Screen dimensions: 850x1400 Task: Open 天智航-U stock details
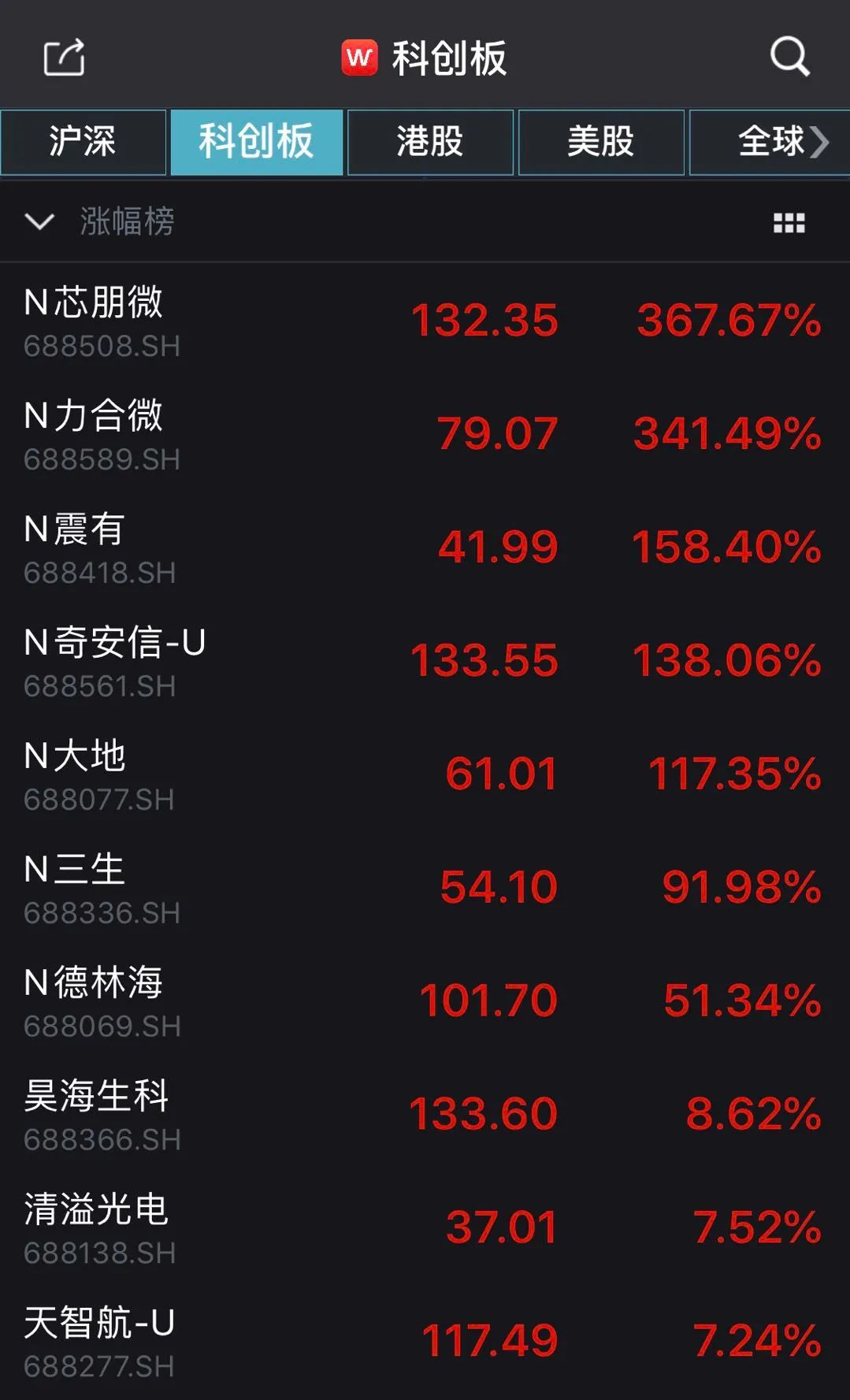pos(425,1342)
